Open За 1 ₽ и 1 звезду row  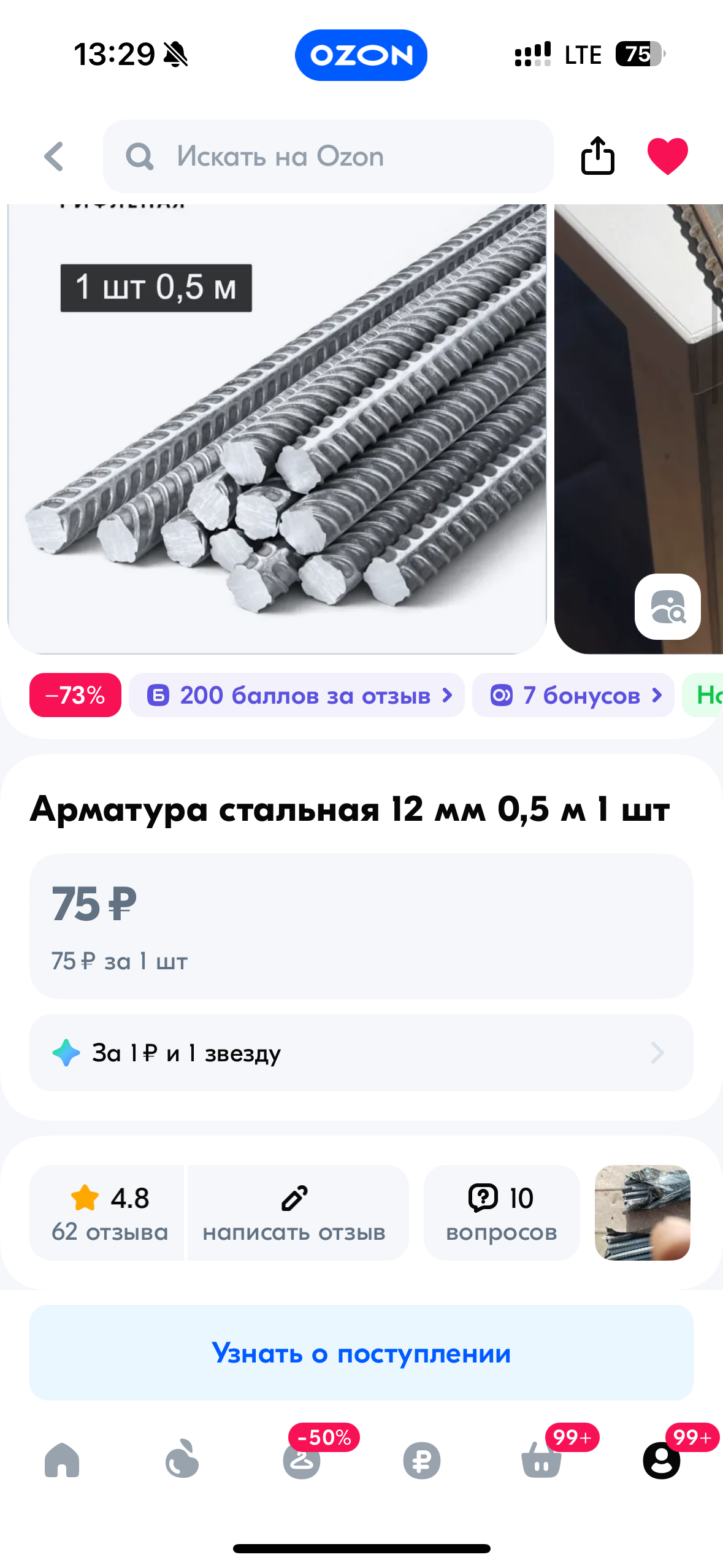361,1053
